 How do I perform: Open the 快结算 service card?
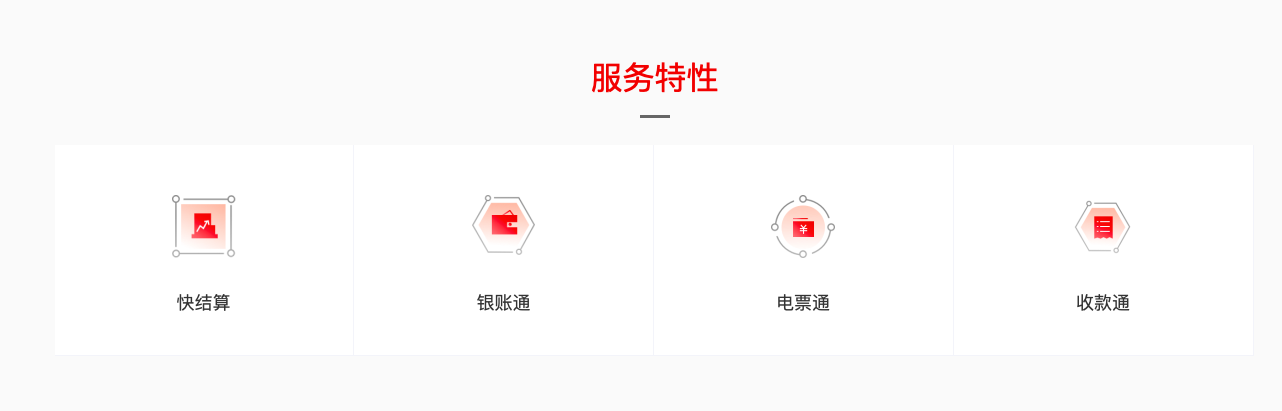[x=204, y=250]
